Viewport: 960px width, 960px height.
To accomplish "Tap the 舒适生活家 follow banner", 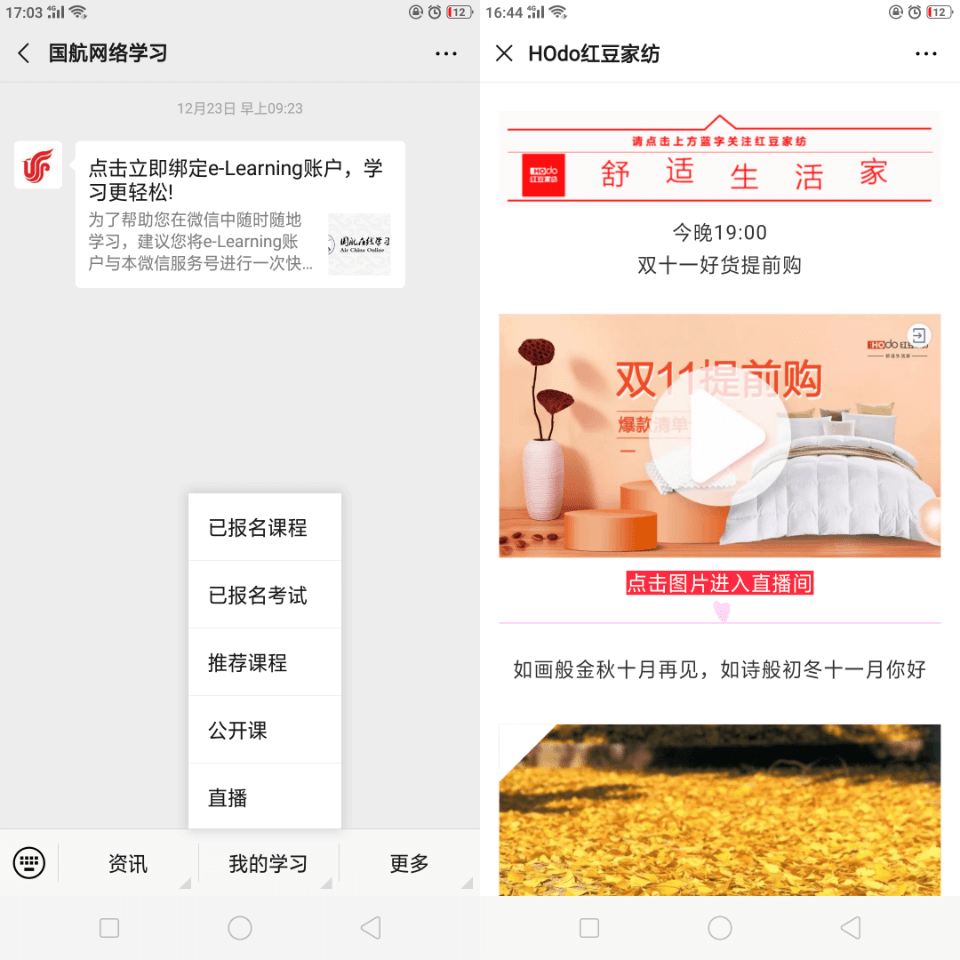I will (720, 160).
